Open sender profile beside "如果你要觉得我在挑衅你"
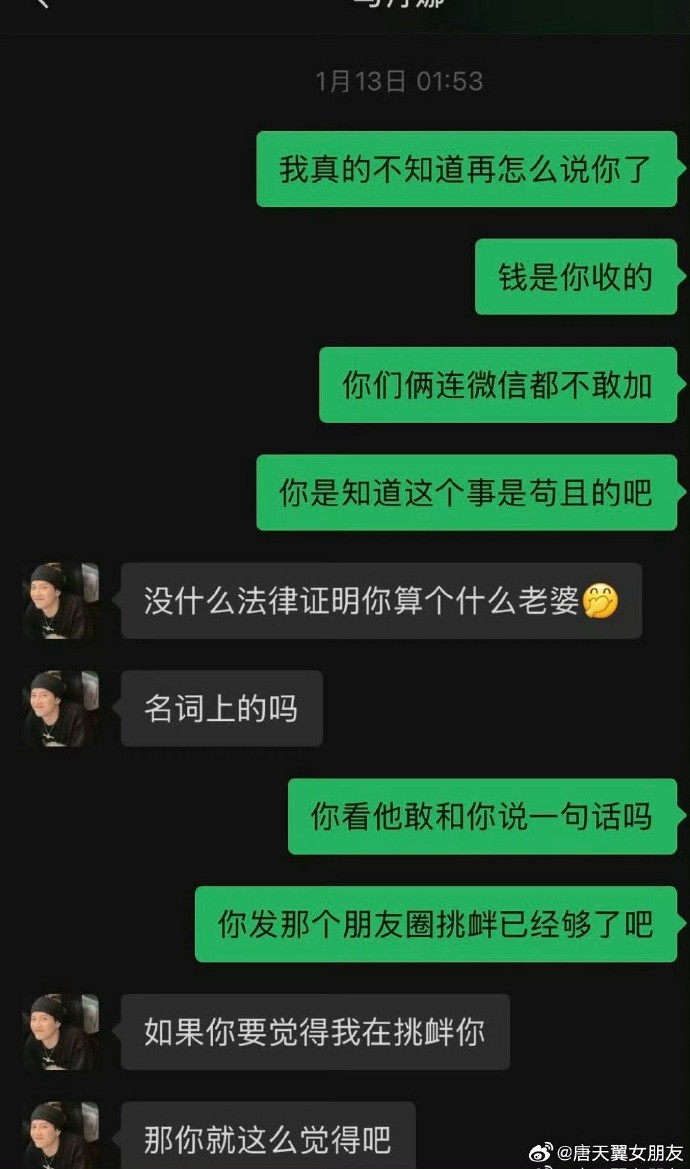The image size is (690, 1169). click(60, 1032)
